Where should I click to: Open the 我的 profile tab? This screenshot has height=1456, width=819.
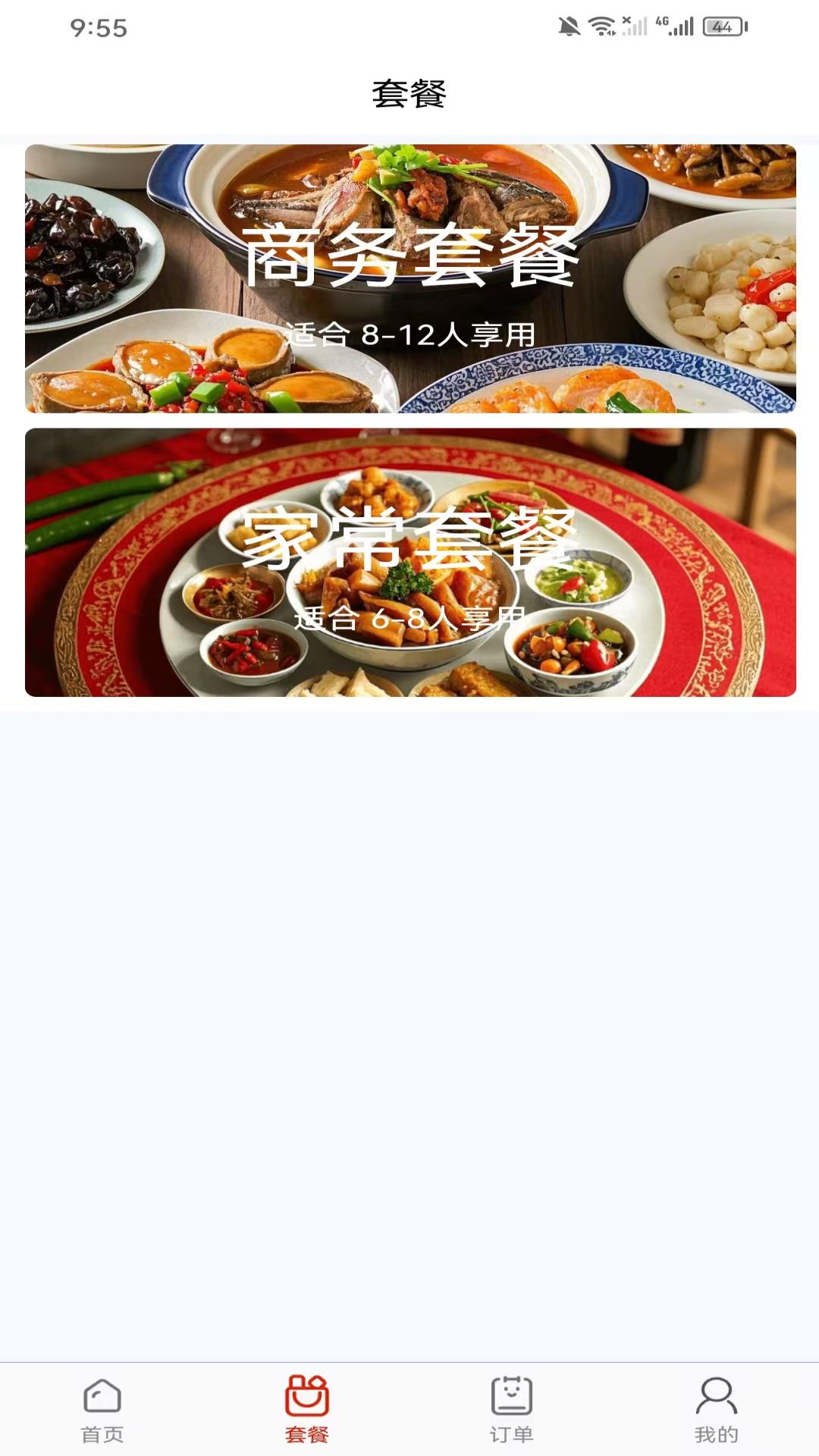(x=716, y=1409)
